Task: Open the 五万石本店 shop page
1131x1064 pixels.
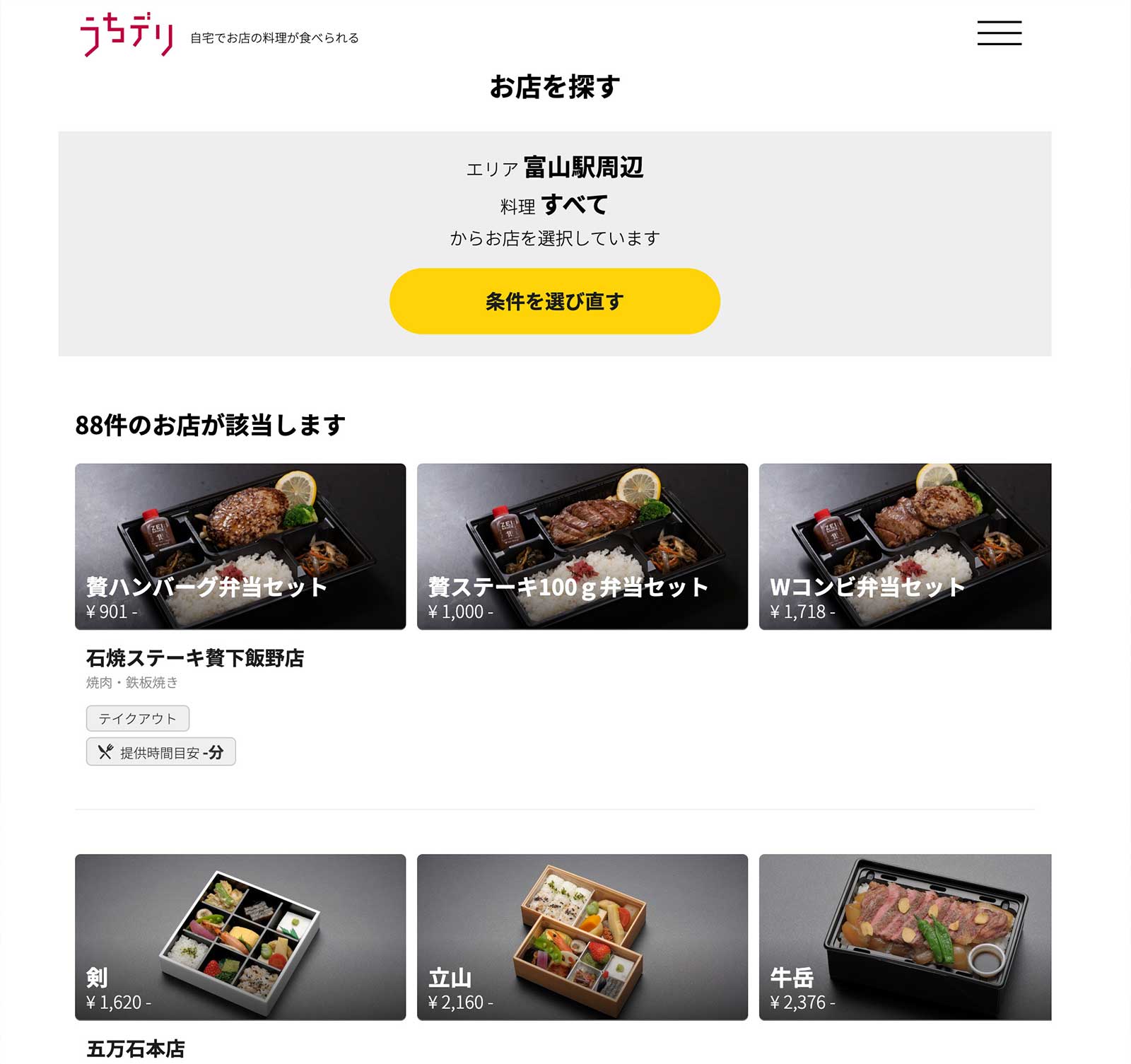Action: click(x=136, y=1048)
